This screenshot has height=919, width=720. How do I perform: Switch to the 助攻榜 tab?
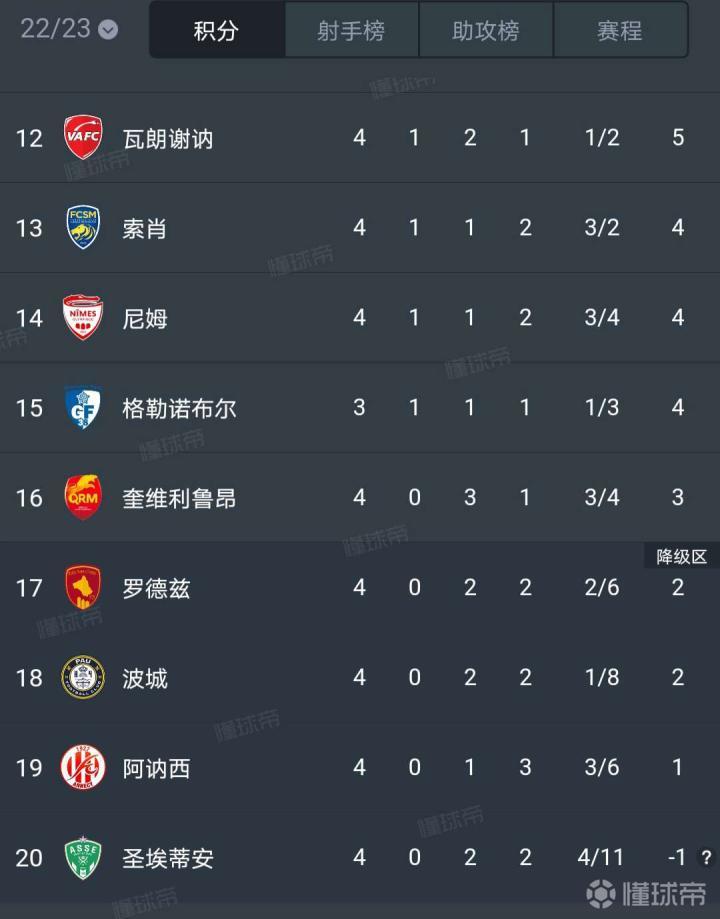click(x=486, y=31)
